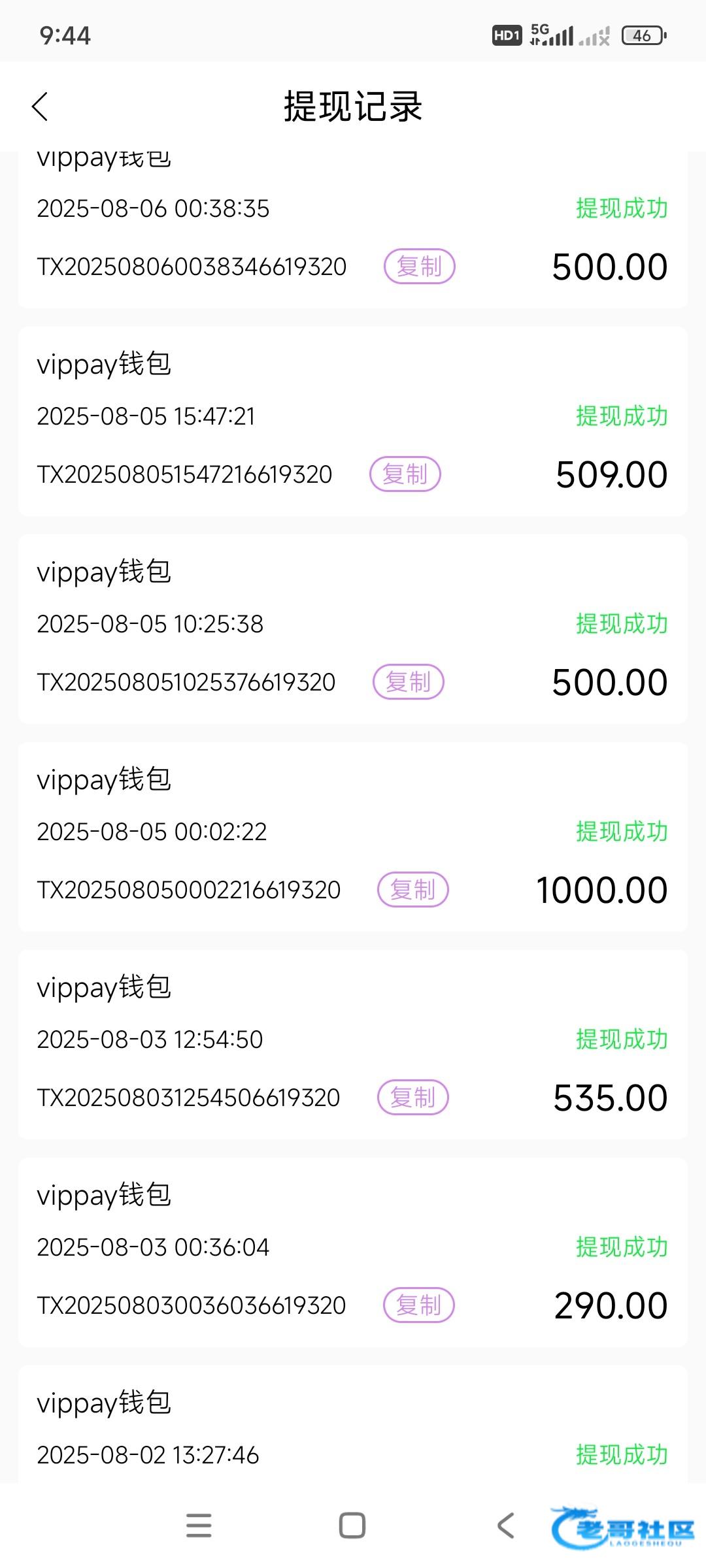Copy order number TX20250805102537661​9320
This screenshot has width=706, height=1568.
tap(409, 682)
